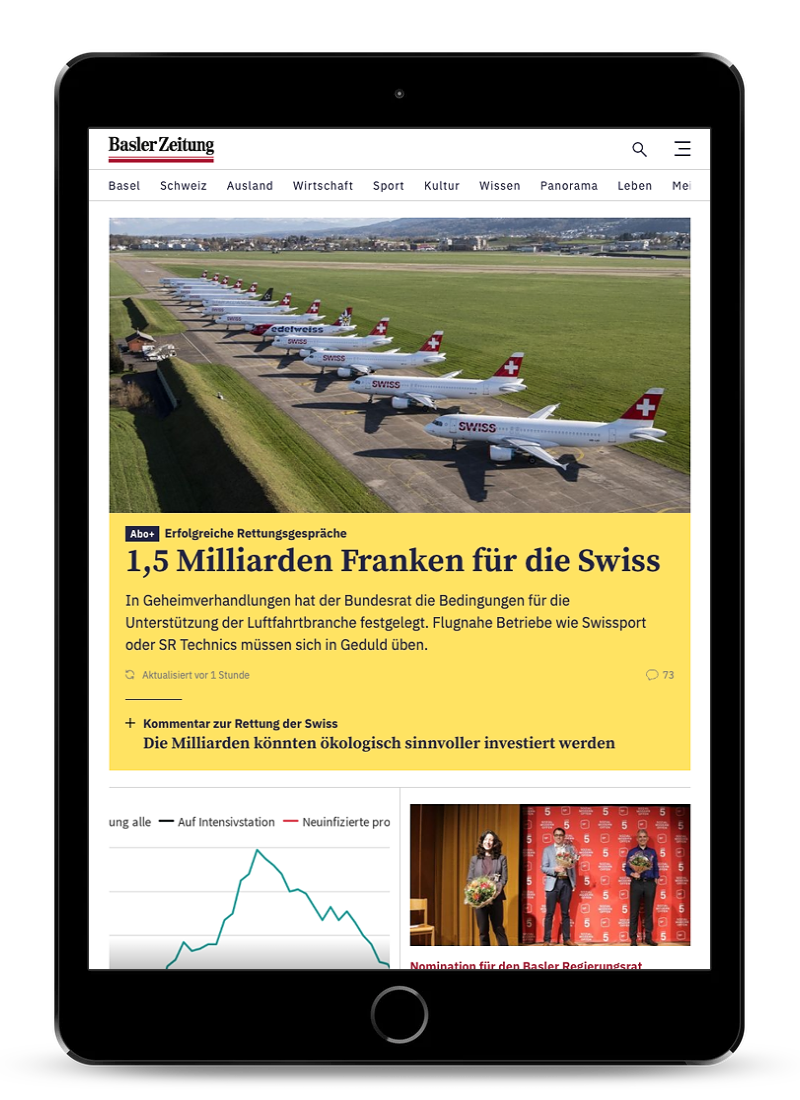
Task: Open the search icon
Action: 639,150
